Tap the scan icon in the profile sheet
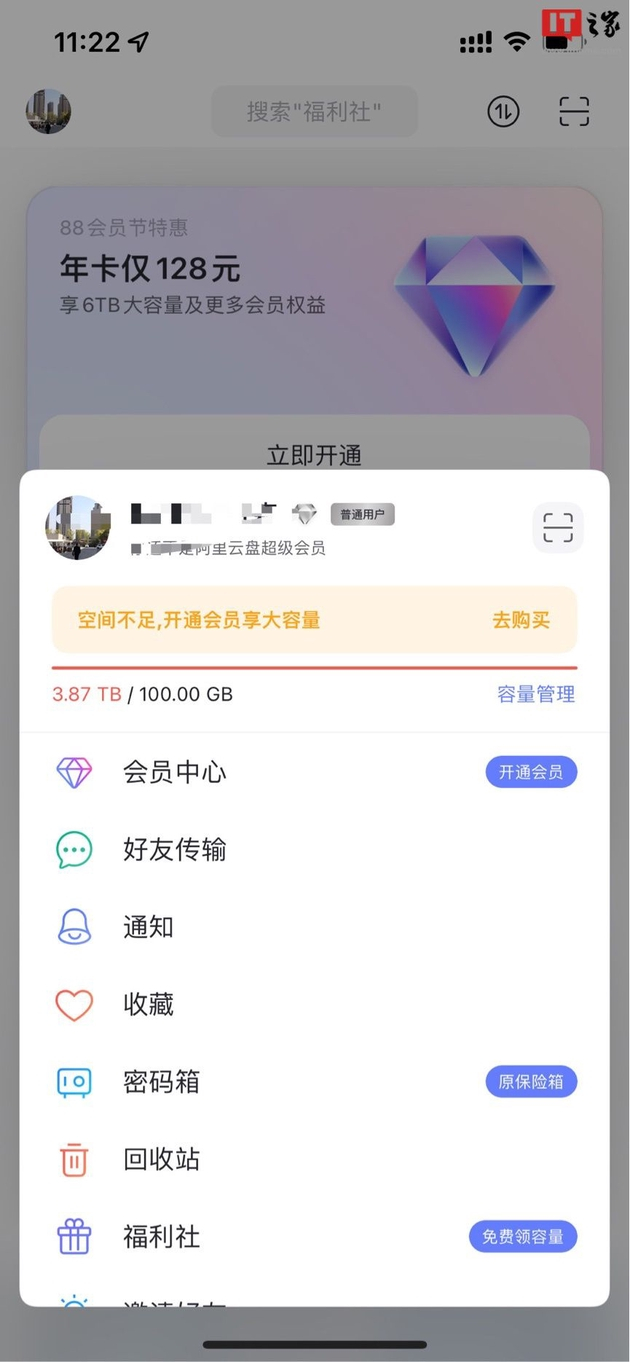 pos(558,527)
